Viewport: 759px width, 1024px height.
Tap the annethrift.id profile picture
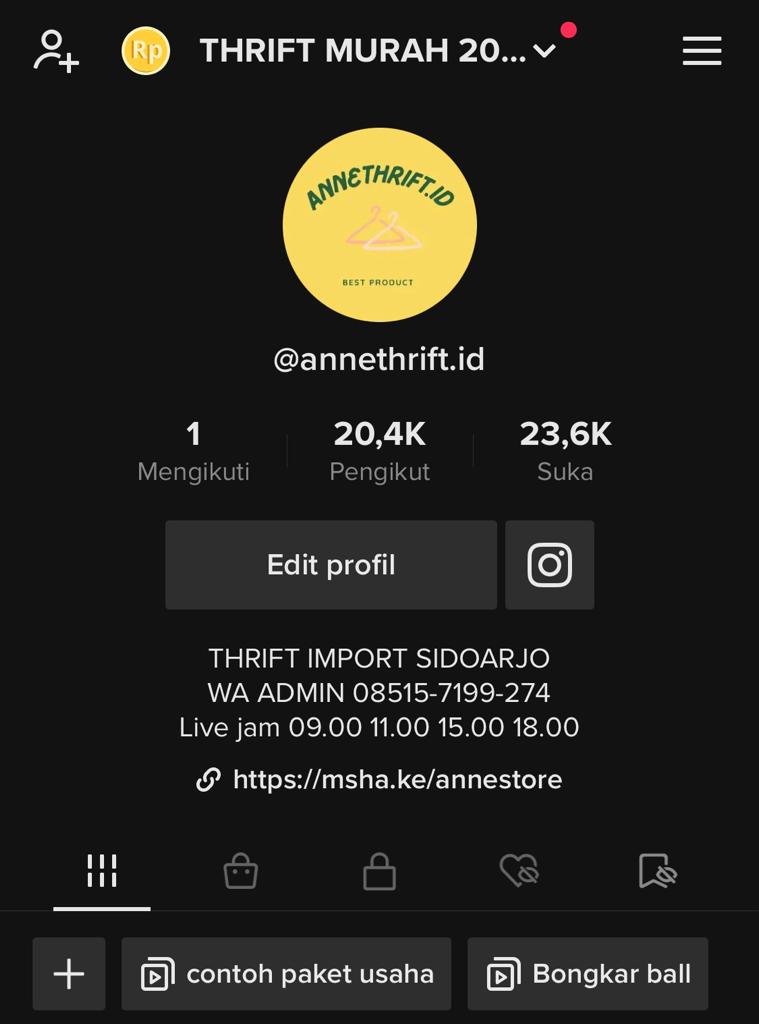tap(379, 225)
